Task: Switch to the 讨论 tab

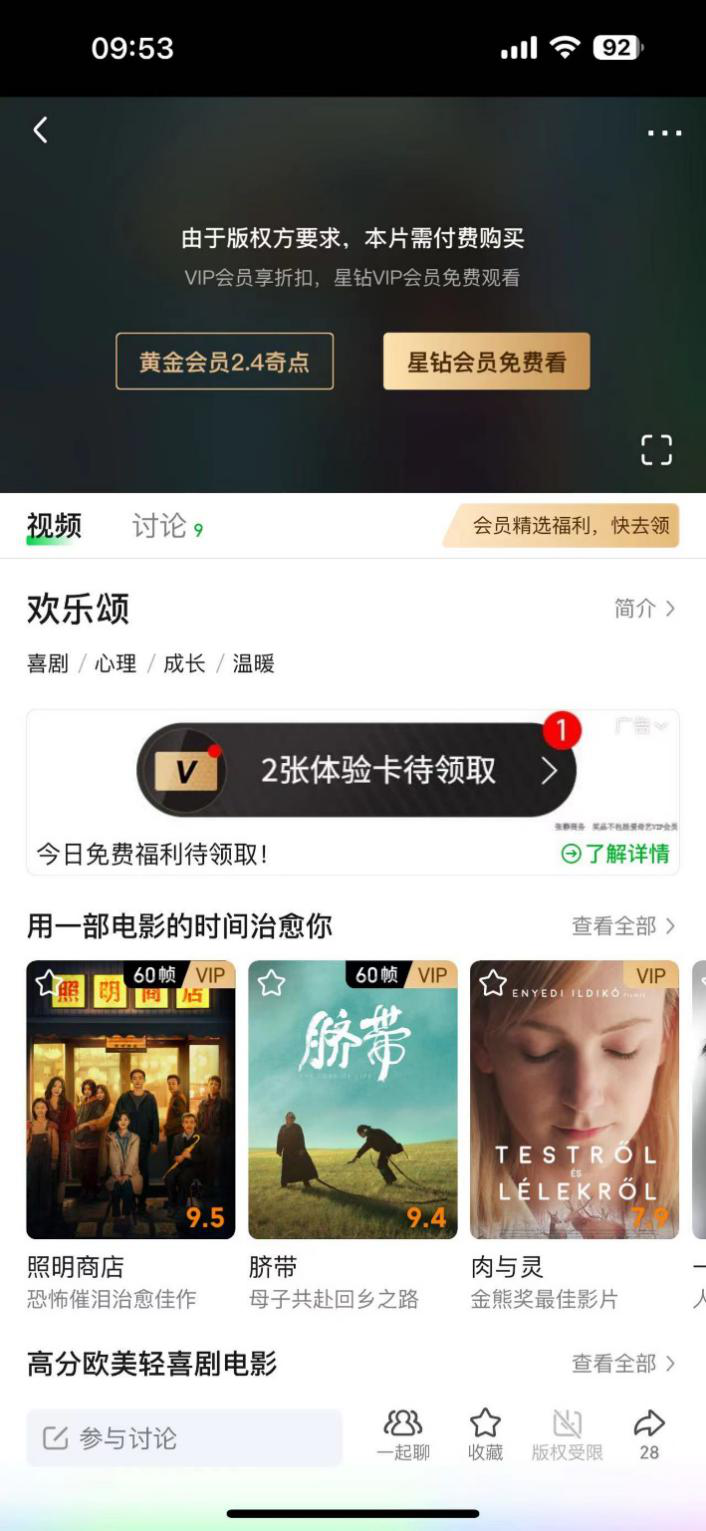Action: pos(161,526)
